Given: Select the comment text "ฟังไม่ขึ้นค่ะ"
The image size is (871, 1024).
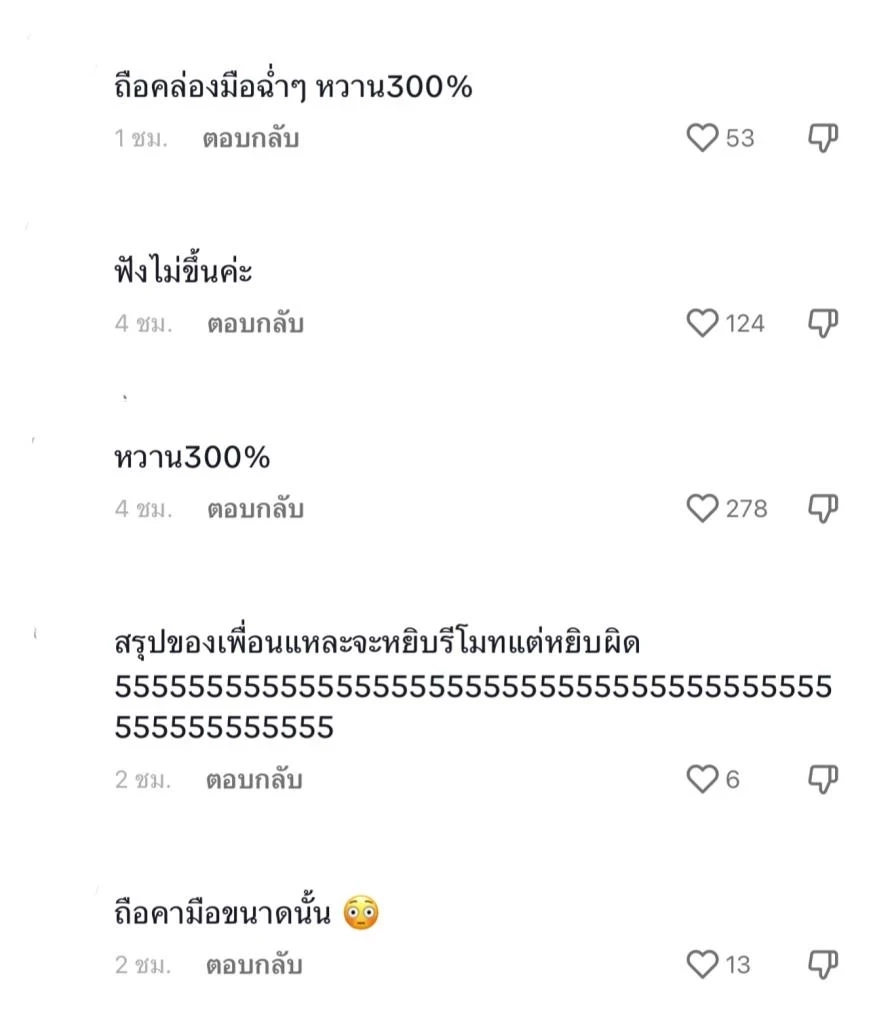Looking at the screenshot, I should click(185, 270).
